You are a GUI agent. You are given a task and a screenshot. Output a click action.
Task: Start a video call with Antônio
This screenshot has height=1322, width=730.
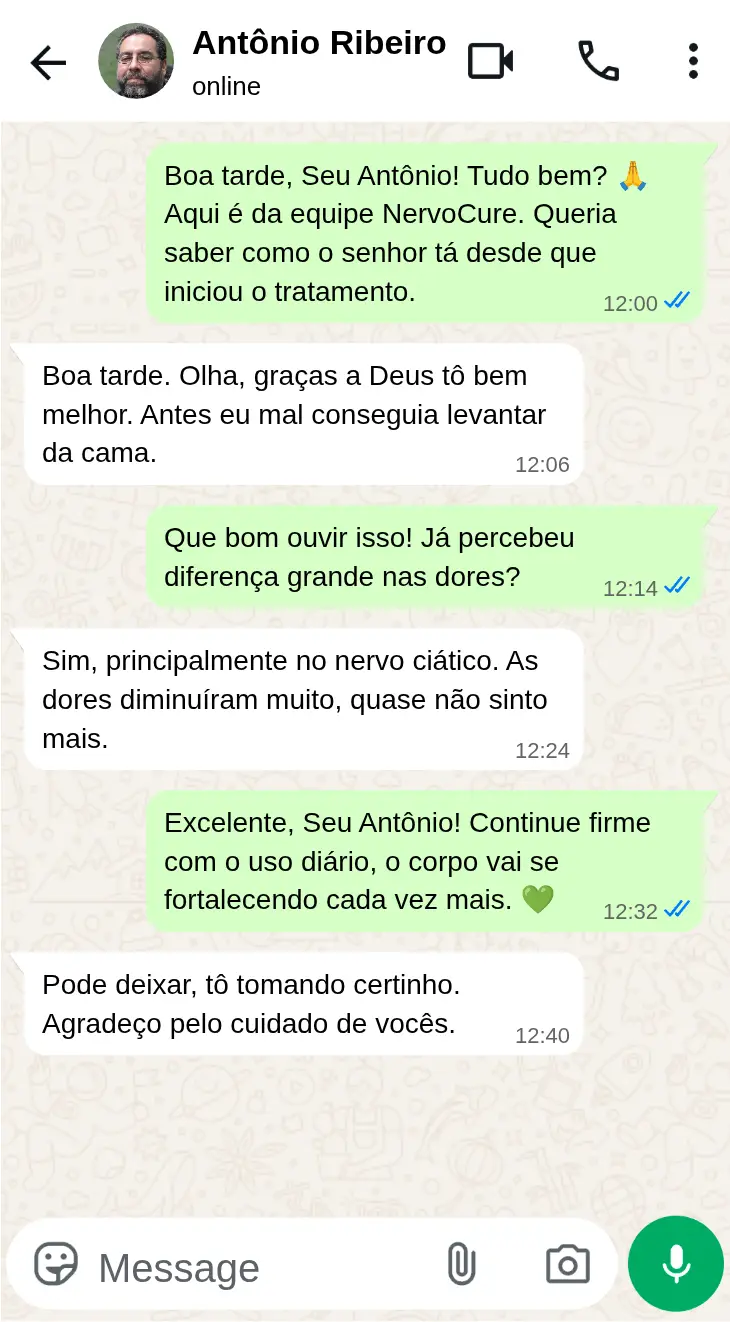pyautogui.click(x=491, y=62)
